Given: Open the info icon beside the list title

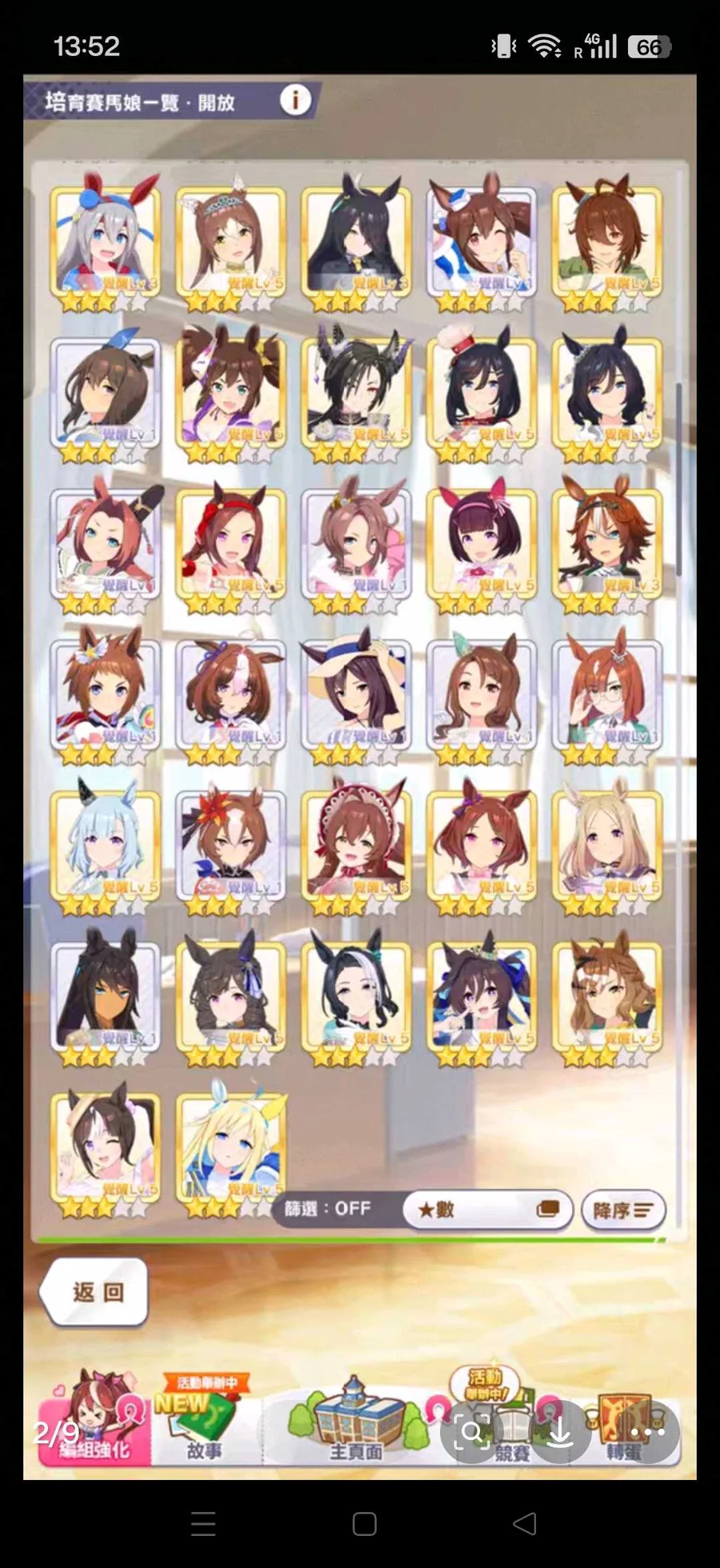Looking at the screenshot, I should [295, 101].
